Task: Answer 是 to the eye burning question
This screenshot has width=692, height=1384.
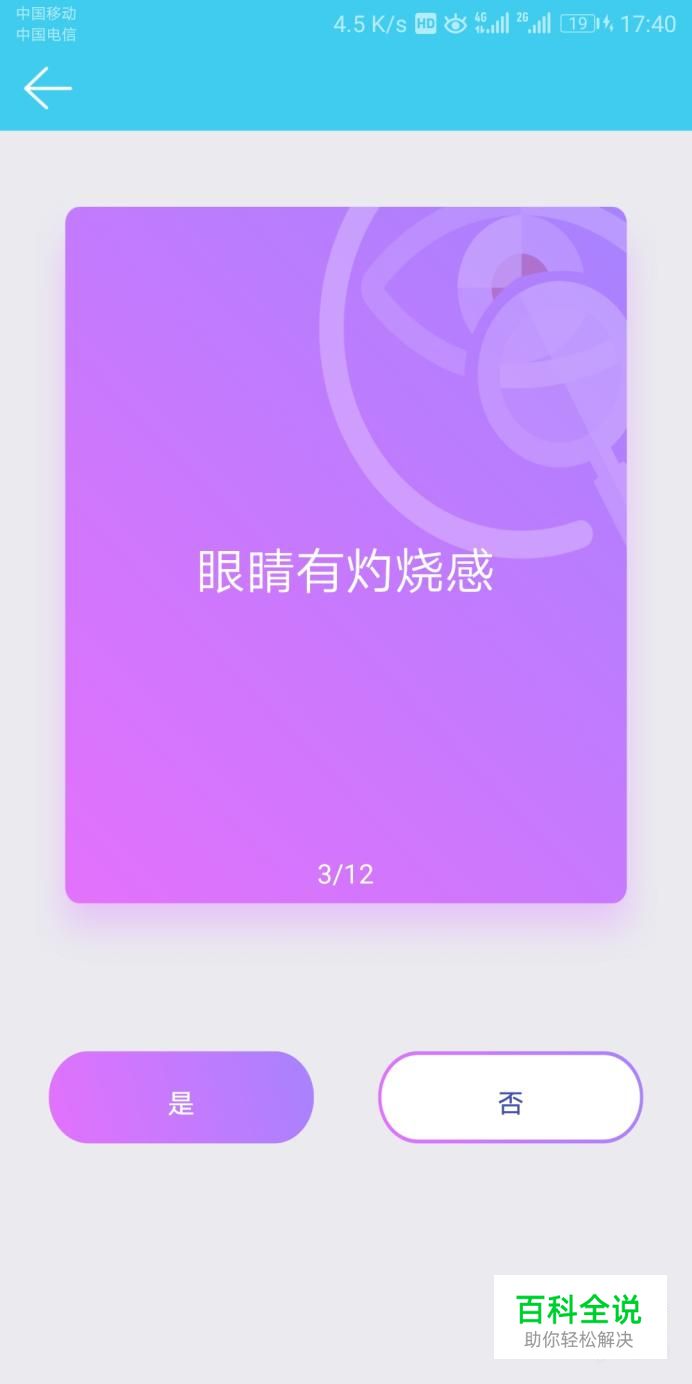Action: [x=181, y=1098]
